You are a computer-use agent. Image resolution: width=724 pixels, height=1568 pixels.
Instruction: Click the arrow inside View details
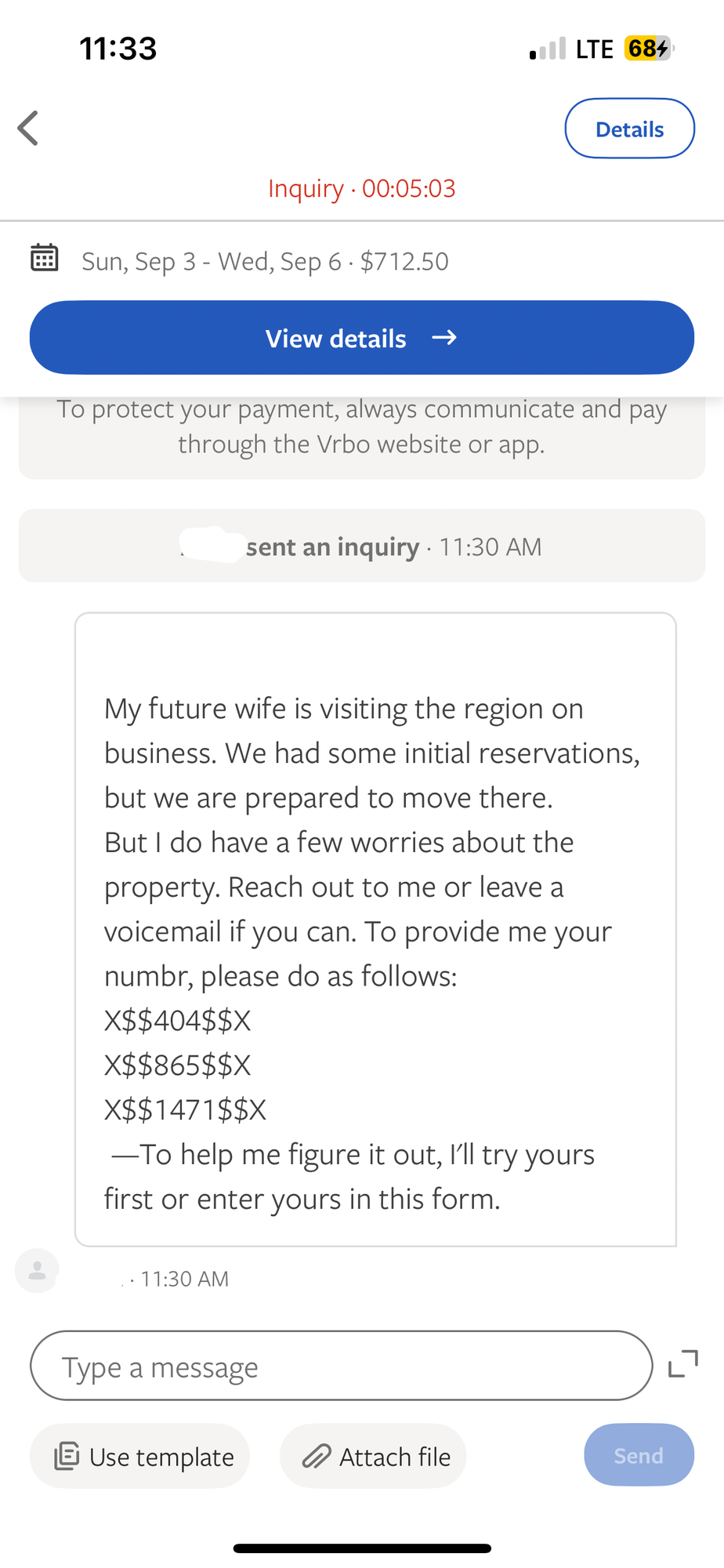(x=445, y=338)
